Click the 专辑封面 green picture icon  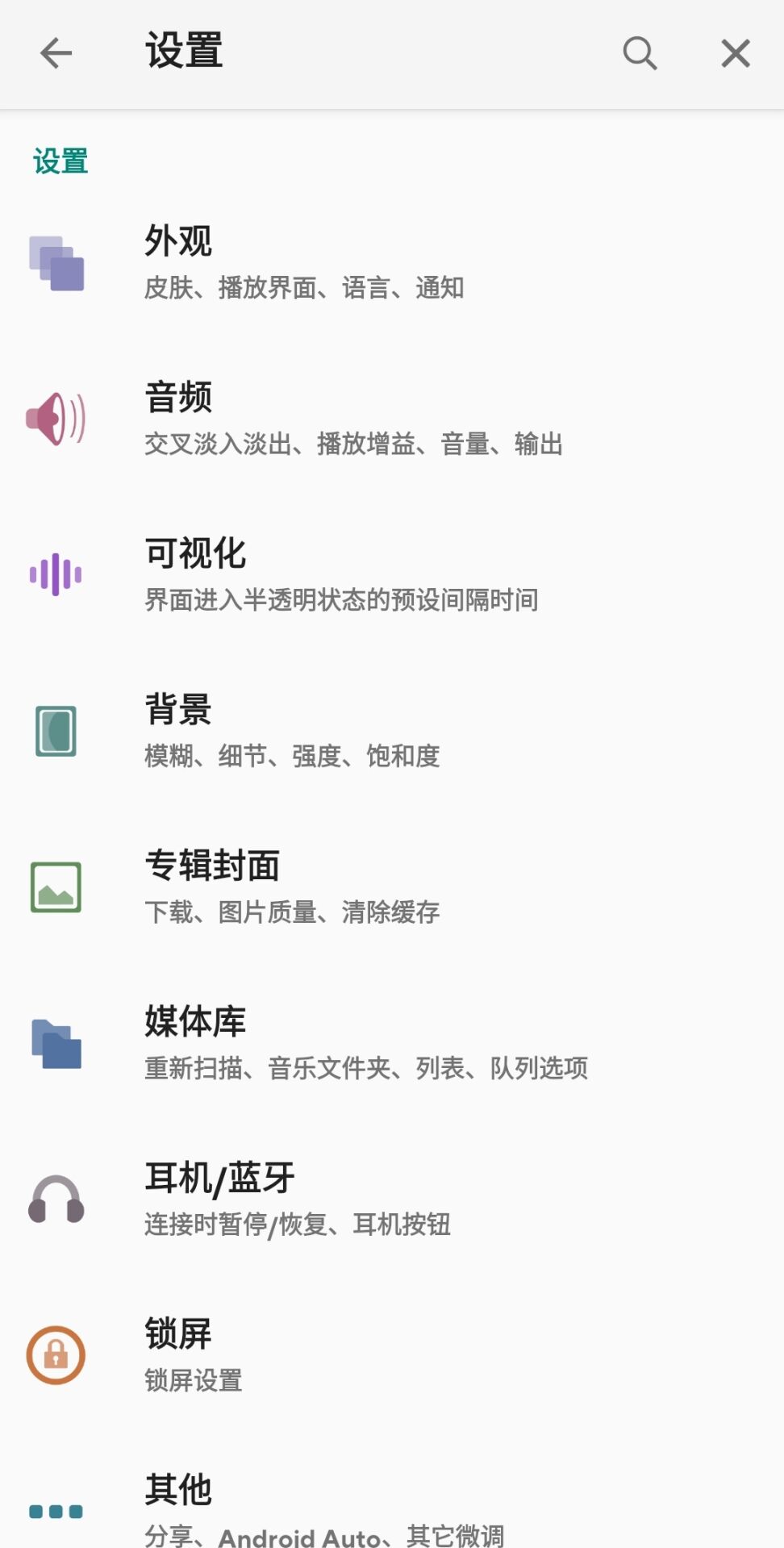(x=56, y=886)
